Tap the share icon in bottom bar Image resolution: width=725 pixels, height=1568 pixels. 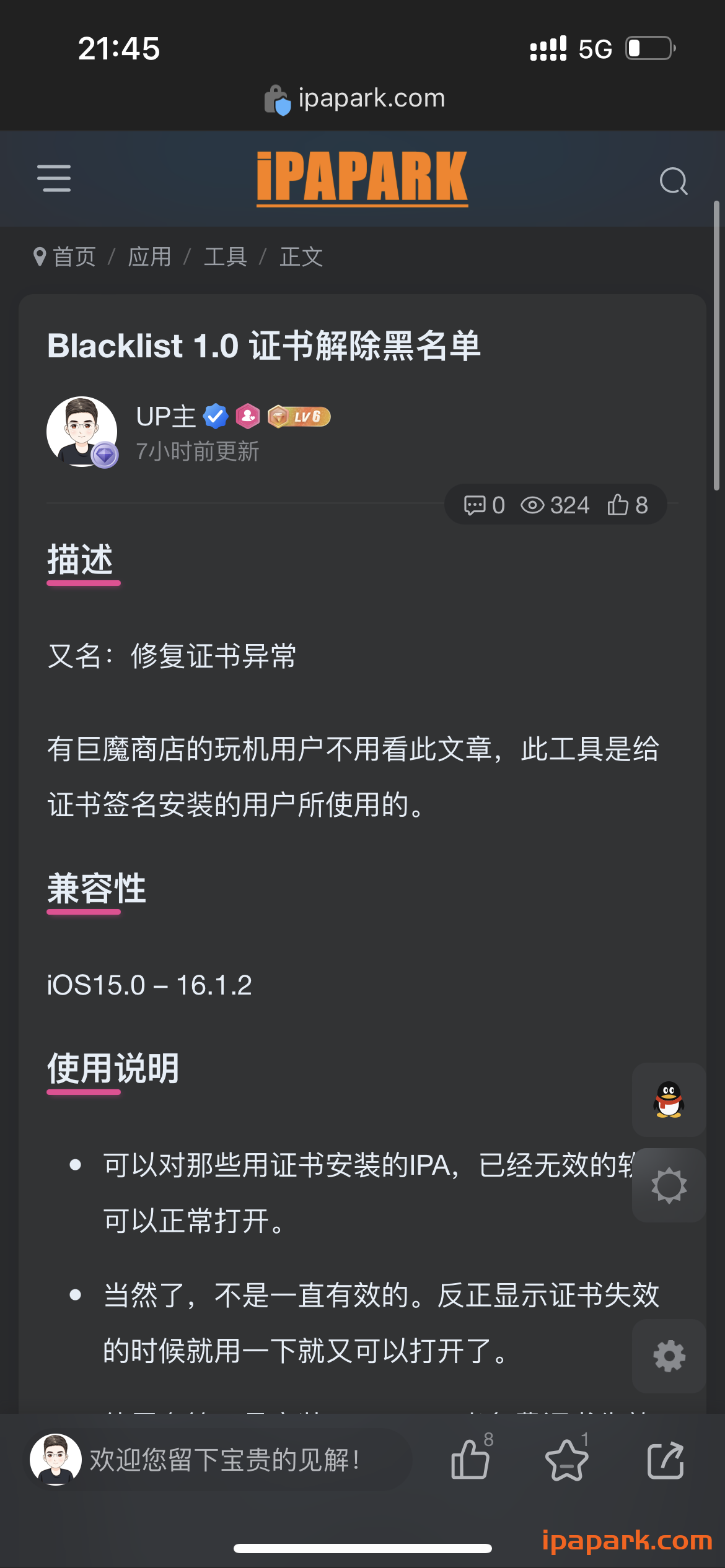coord(666,1461)
